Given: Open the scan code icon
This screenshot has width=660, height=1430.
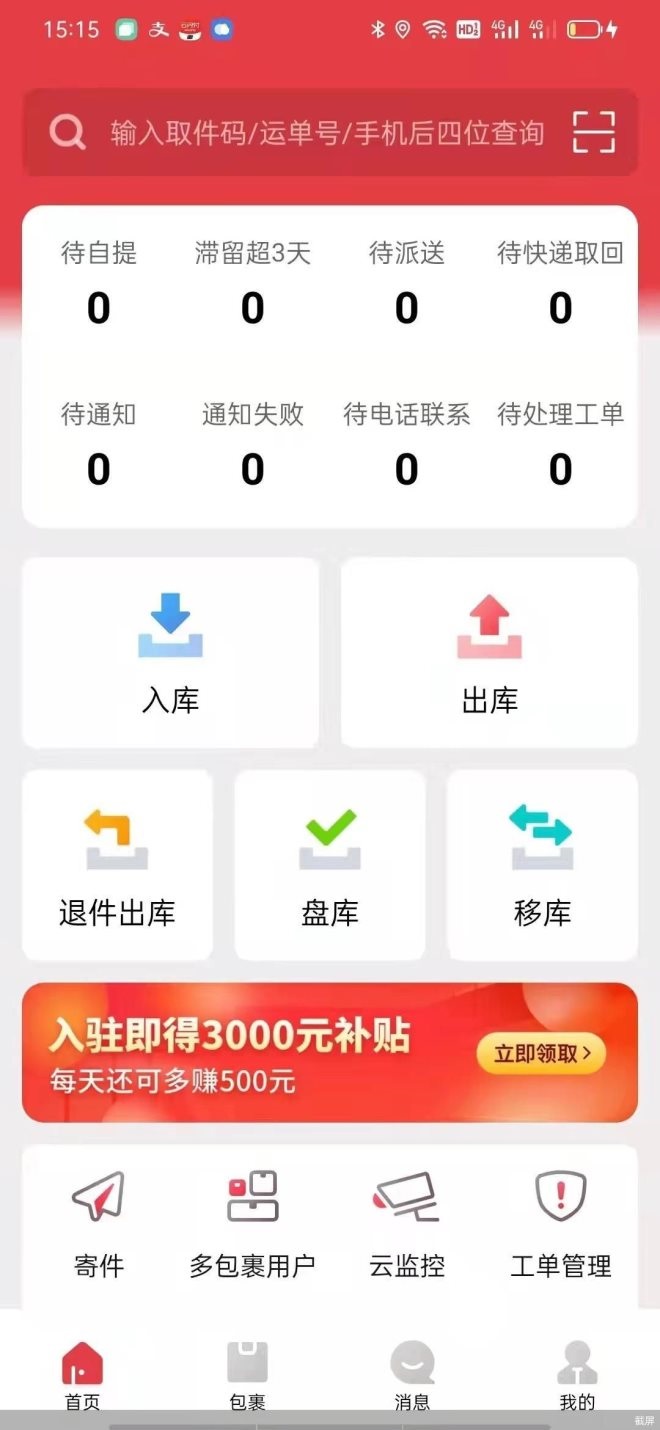Looking at the screenshot, I should coord(593,132).
